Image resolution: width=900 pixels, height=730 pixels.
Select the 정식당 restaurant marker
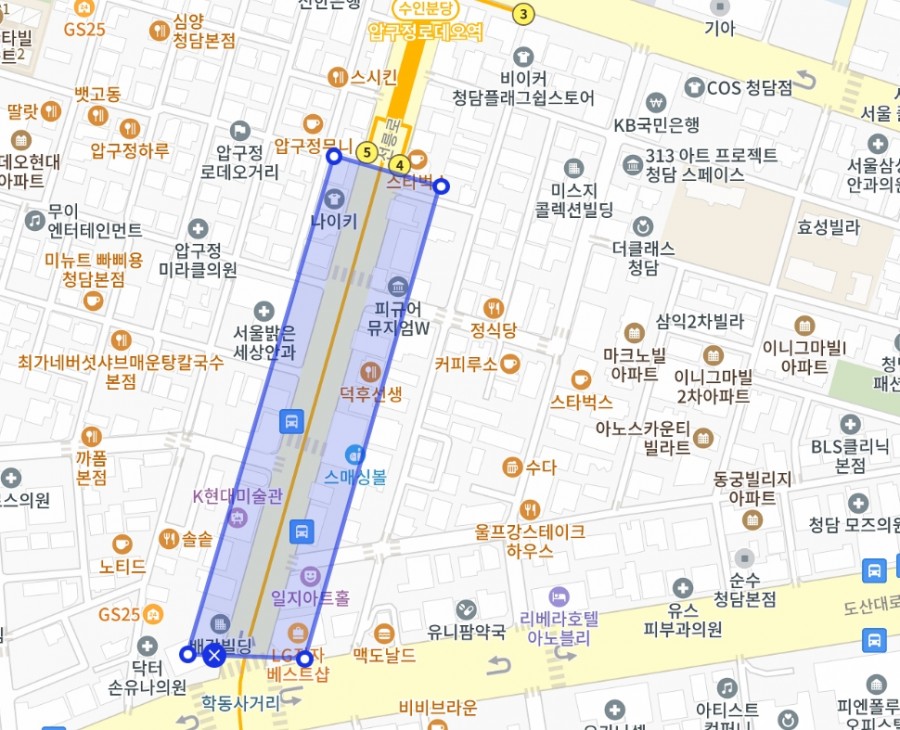(493, 307)
